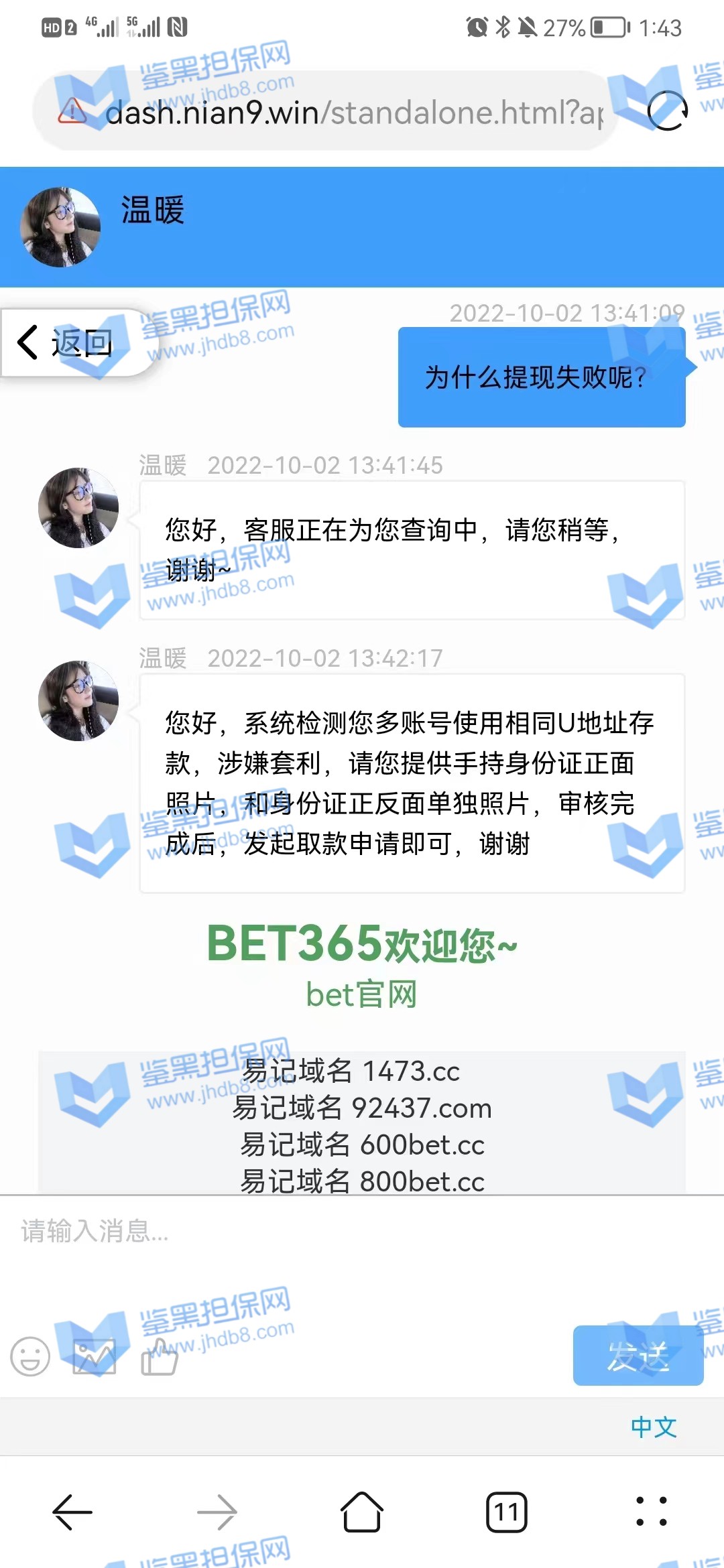Focus the dash.nian9.win URL address bar
The height and width of the screenshot is (1568, 724).
(354, 113)
